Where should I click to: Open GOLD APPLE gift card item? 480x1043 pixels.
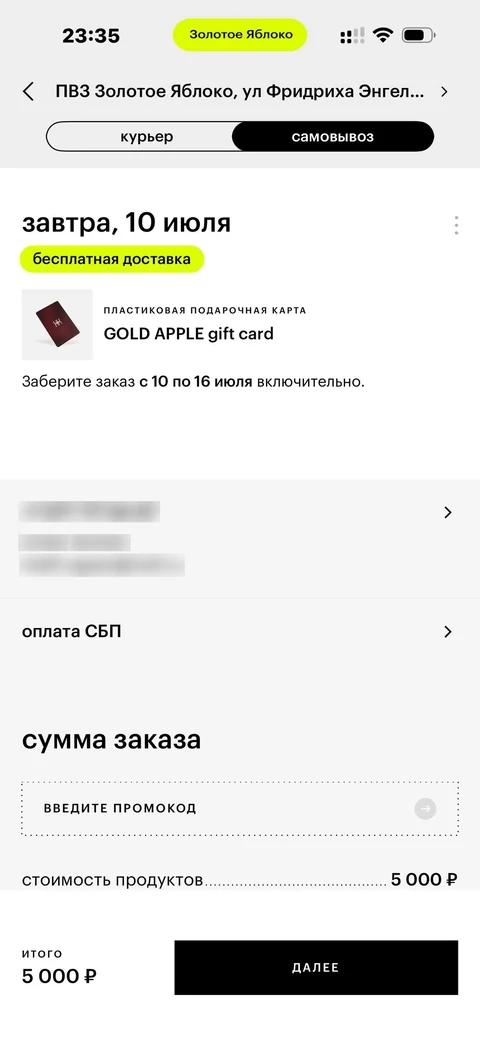(188, 333)
